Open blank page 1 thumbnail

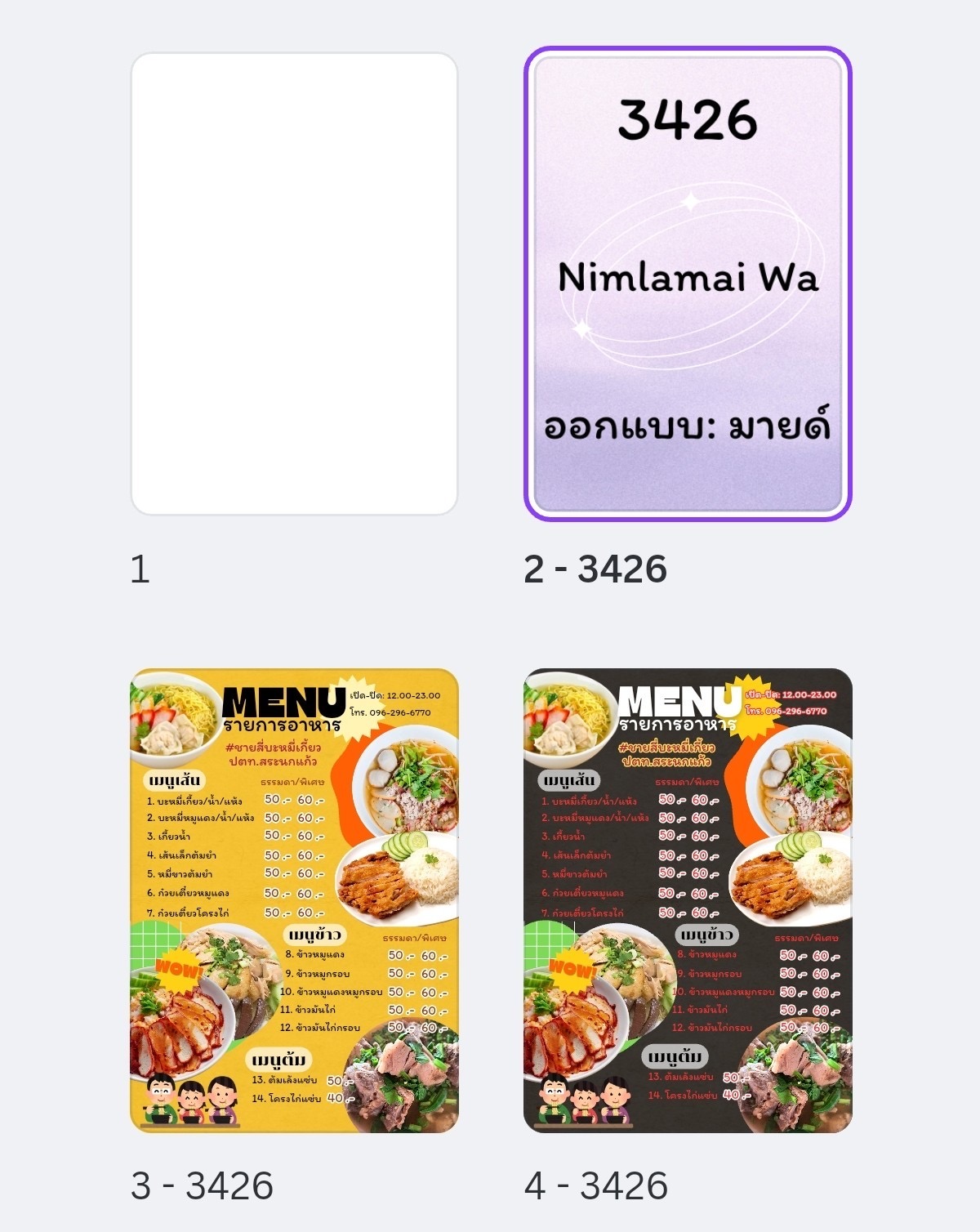click(294, 283)
